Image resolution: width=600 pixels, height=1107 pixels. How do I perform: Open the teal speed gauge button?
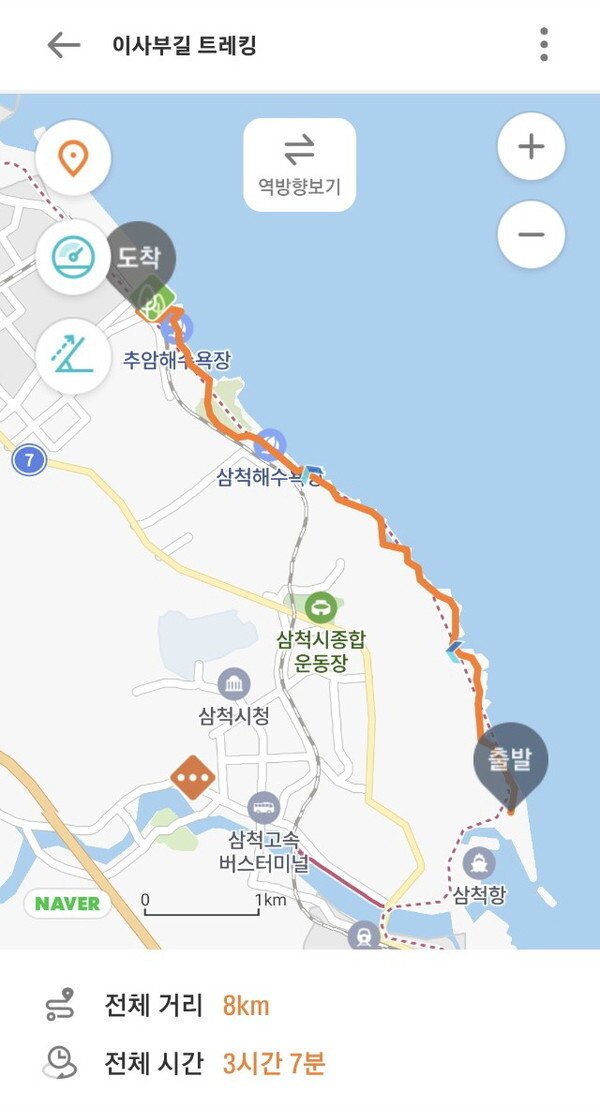[x=72, y=257]
